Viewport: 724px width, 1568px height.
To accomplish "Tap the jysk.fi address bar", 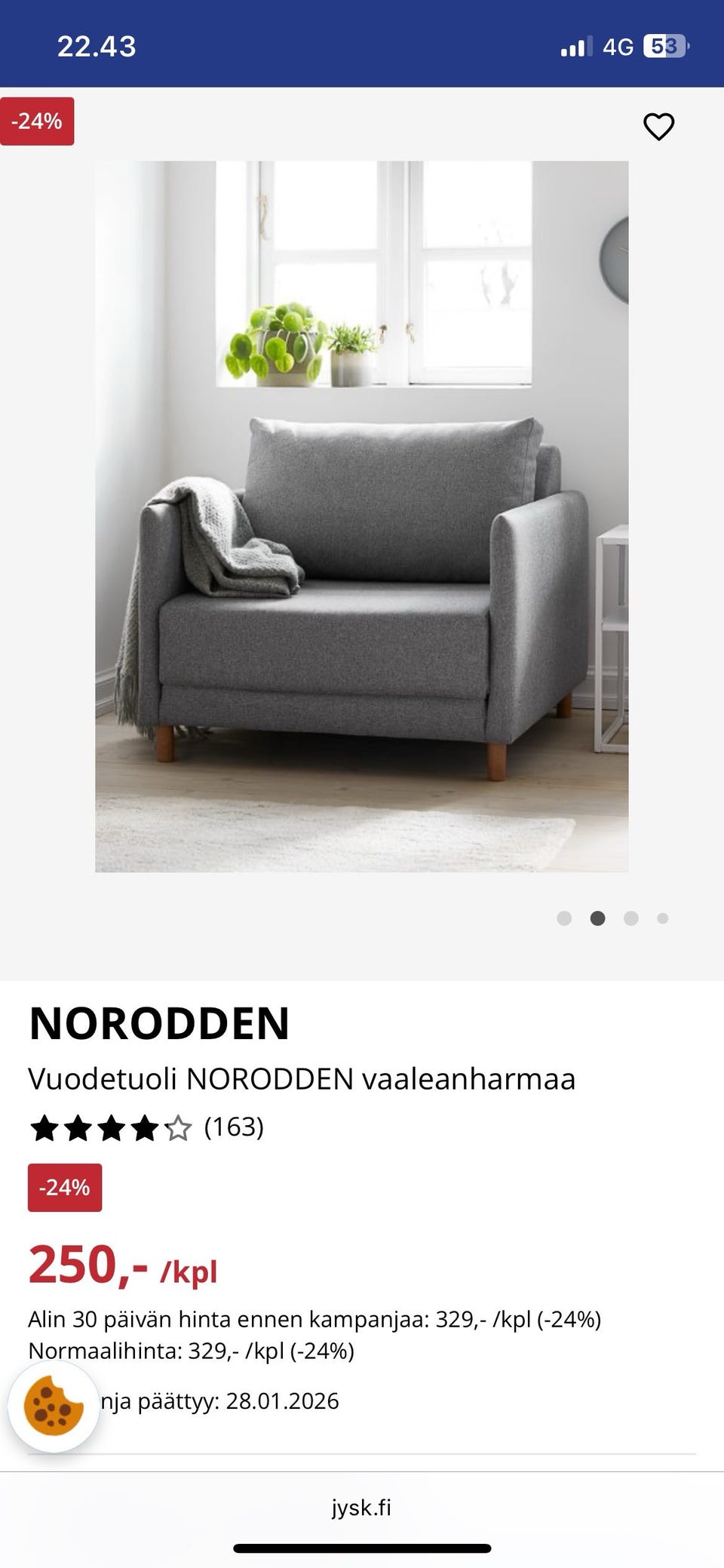I will (361, 1508).
